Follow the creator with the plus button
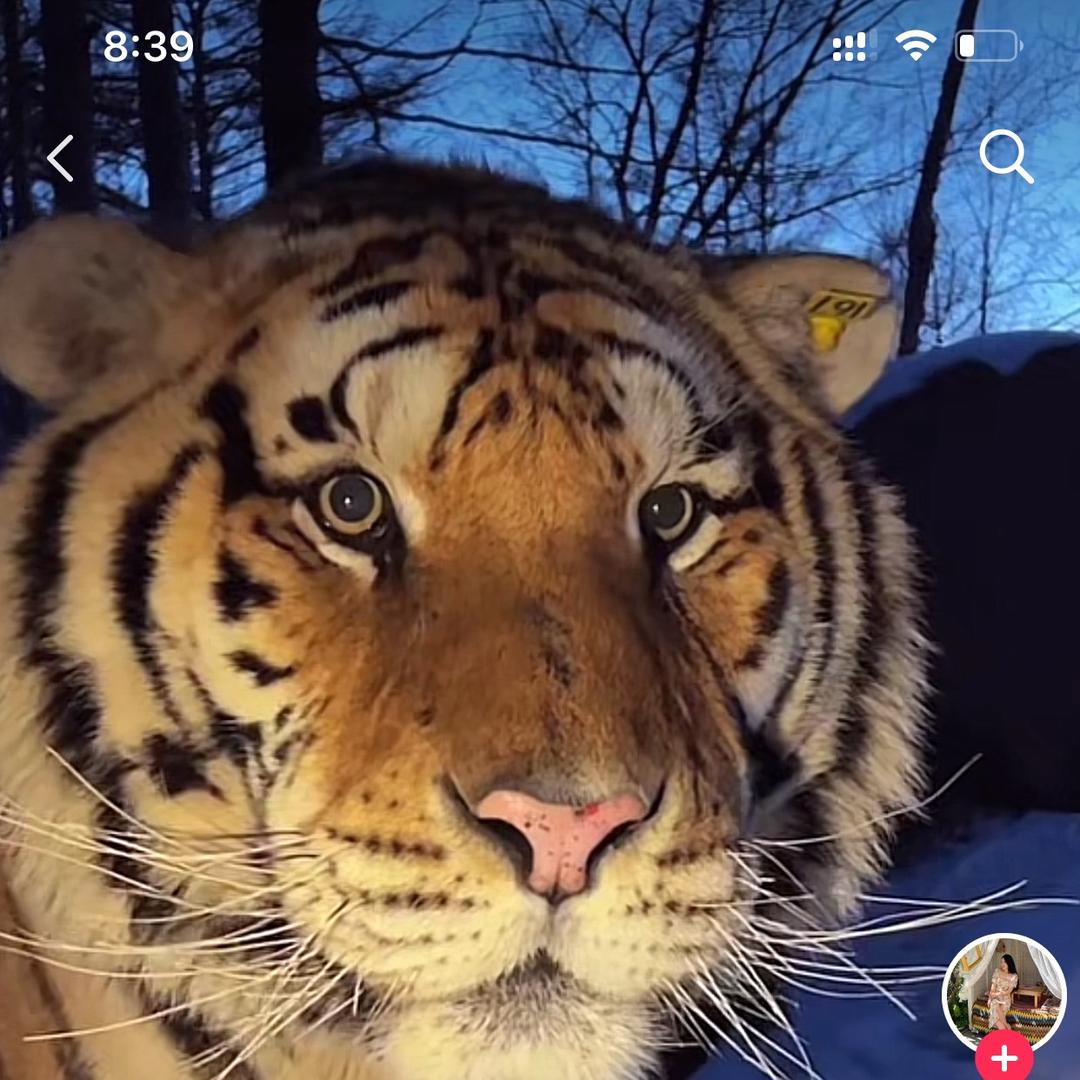This screenshot has width=1080, height=1080. [x=1004, y=1058]
